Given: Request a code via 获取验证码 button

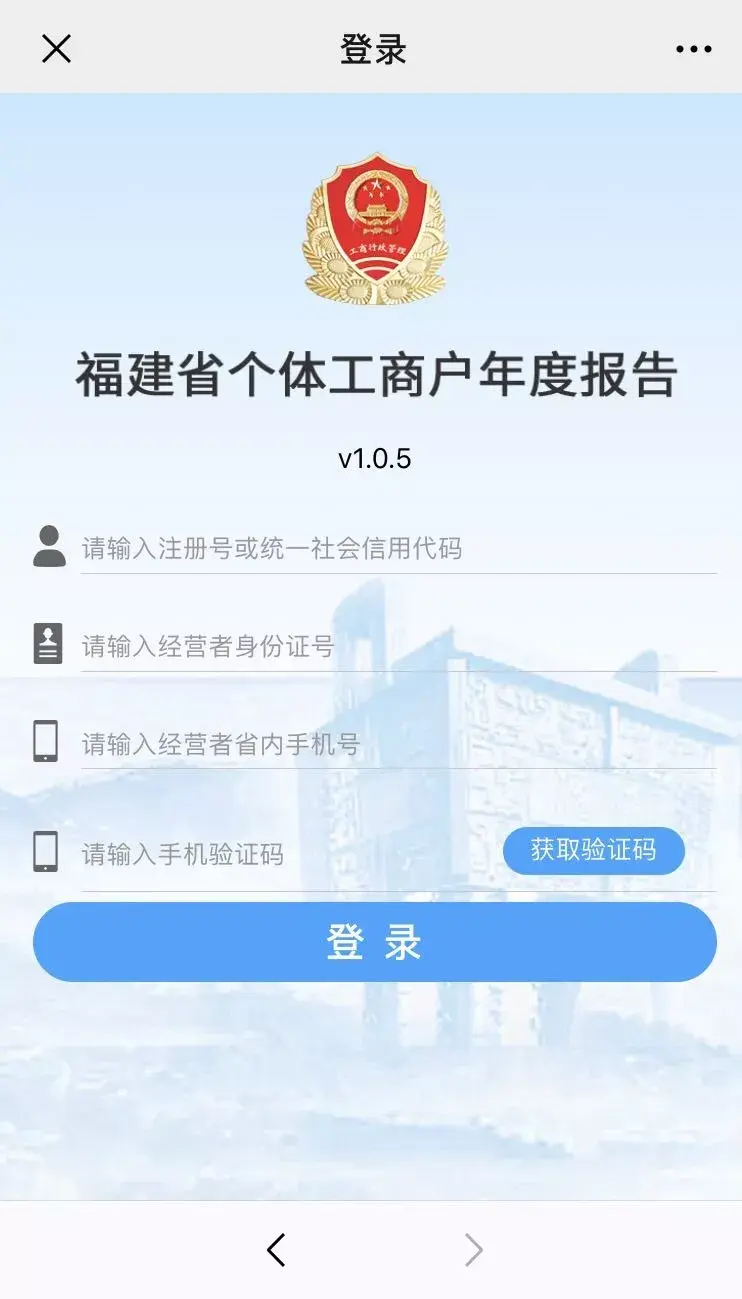Looking at the screenshot, I should pos(593,850).
